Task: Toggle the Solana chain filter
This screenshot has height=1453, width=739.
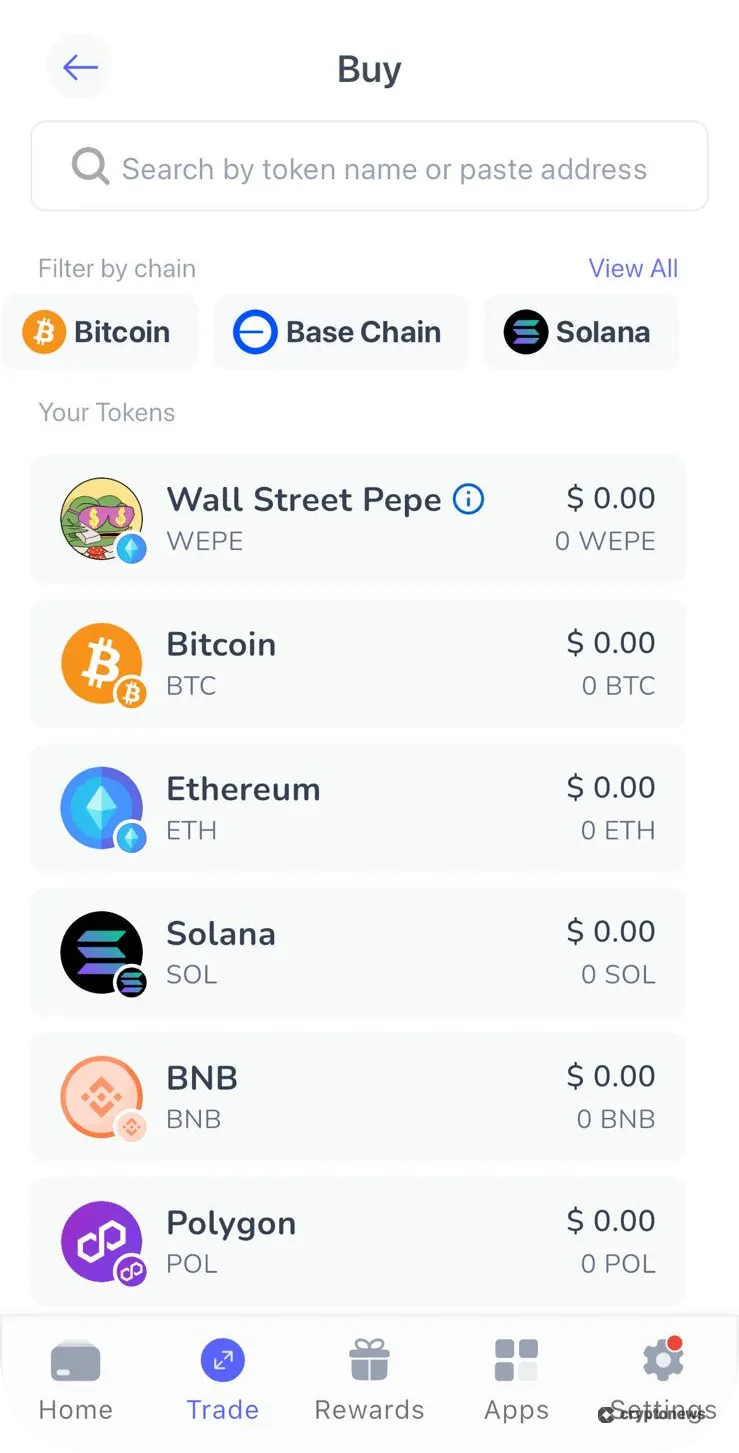Action: (x=581, y=331)
